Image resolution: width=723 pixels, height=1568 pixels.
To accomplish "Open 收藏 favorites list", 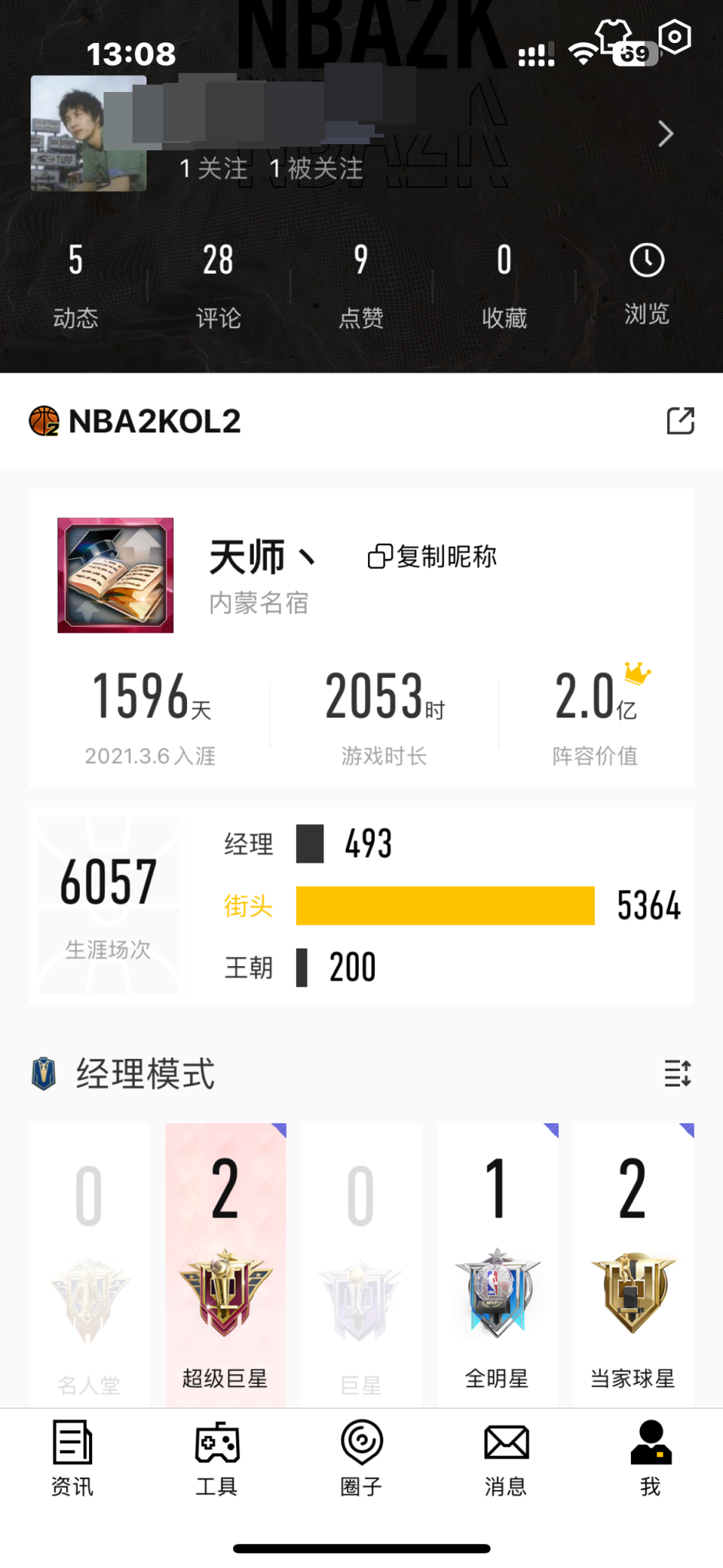I will (x=504, y=284).
